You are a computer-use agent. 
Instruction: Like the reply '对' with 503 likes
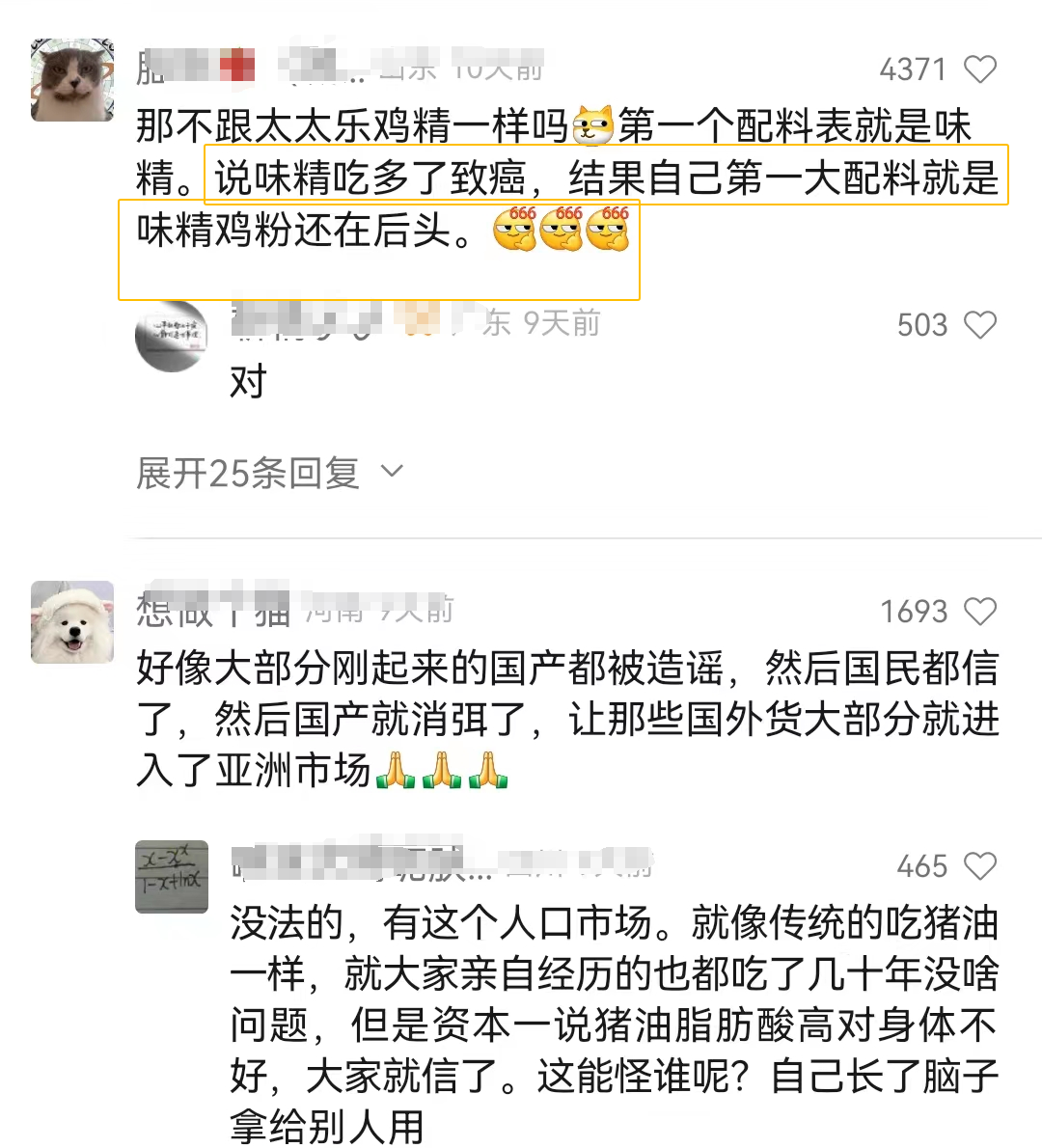(980, 325)
